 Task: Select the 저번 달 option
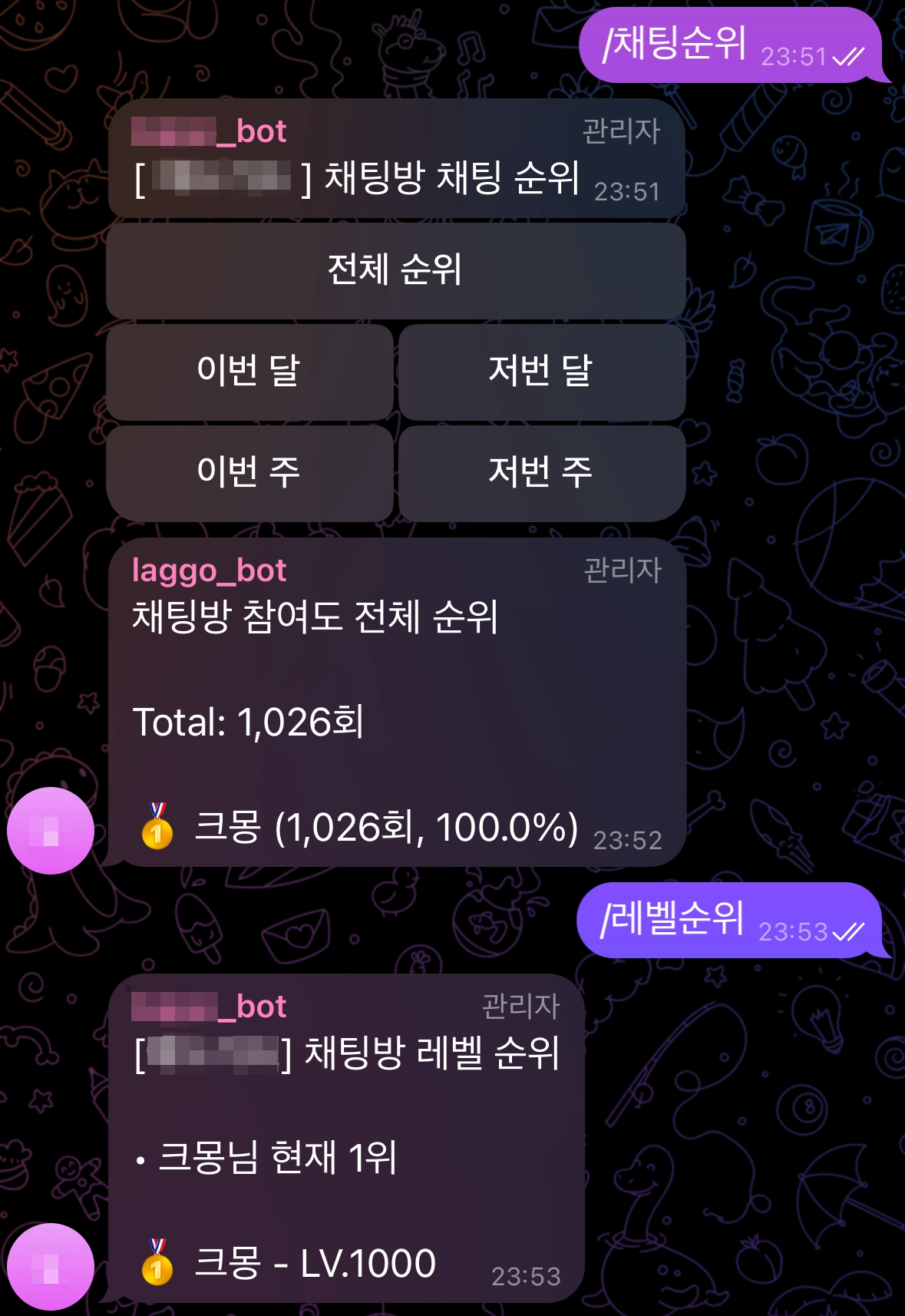(x=541, y=373)
